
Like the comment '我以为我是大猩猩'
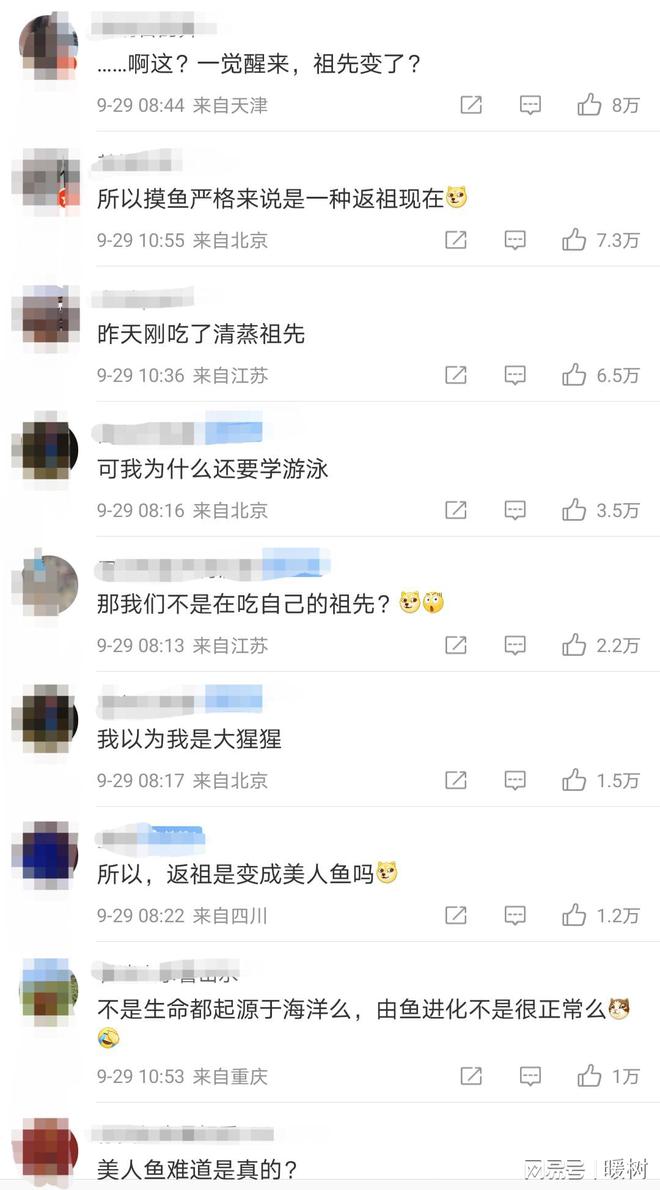[x=574, y=780]
